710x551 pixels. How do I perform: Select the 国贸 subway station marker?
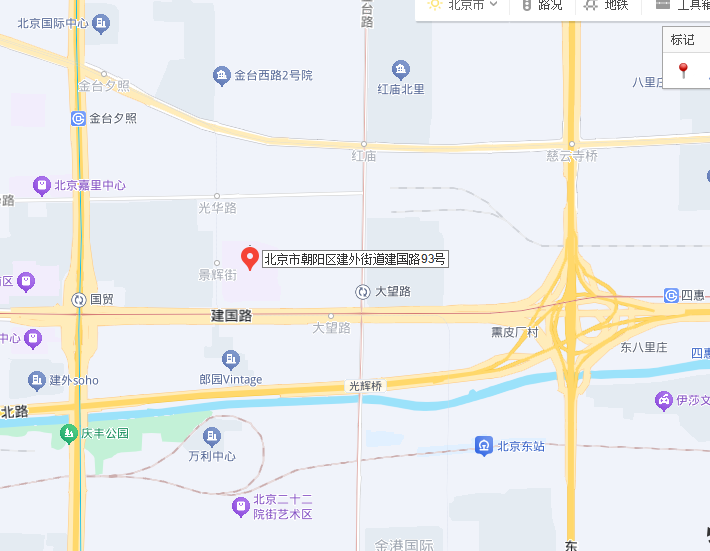pyautogui.click(x=79, y=299)
